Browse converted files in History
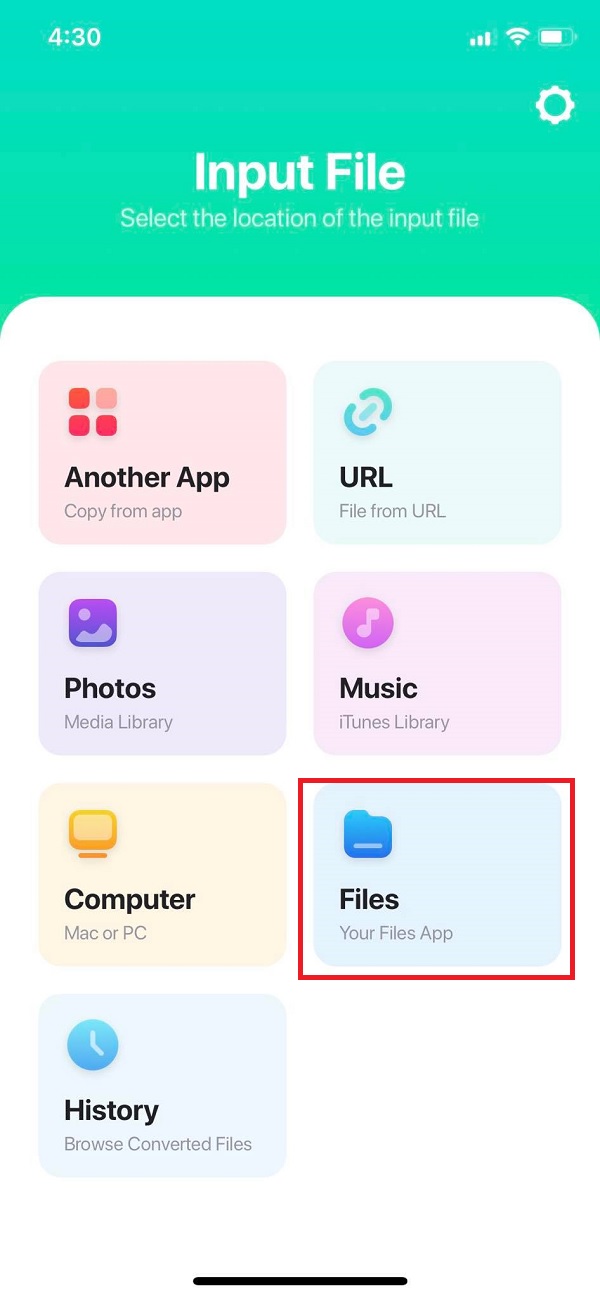Screen dimensions: 600x1298 point(163,1086)
